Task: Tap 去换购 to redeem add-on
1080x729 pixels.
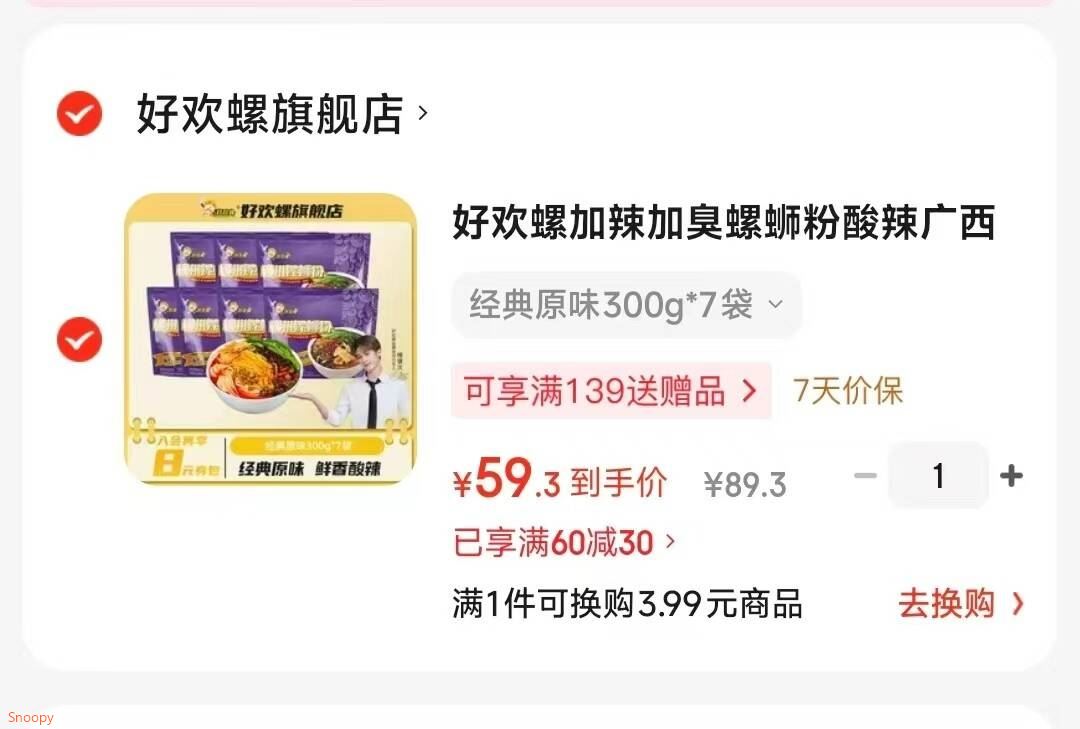Action: 961,604
